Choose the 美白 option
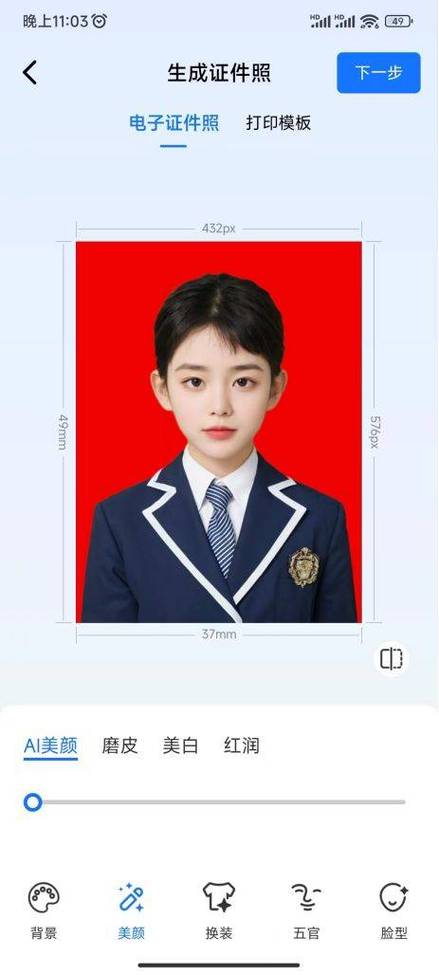This screenshot has width=439, height=975. pos(180,746)
